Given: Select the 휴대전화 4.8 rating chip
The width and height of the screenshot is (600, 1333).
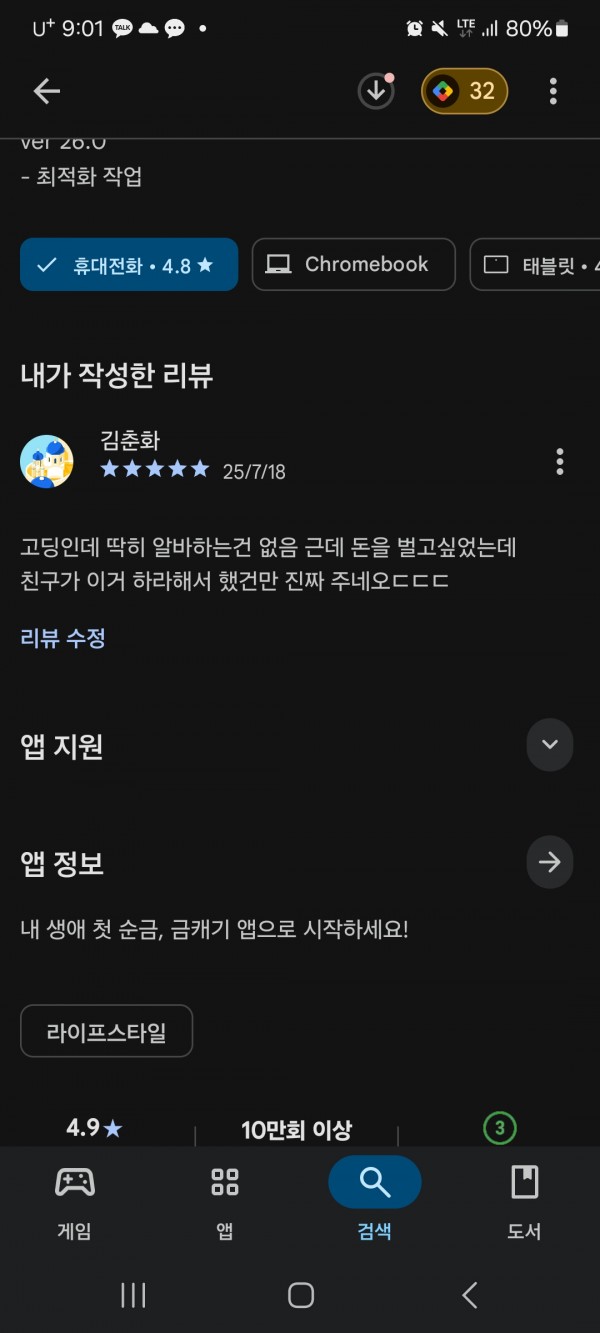Looking at the screenshot, I should (x=129, y=265).
